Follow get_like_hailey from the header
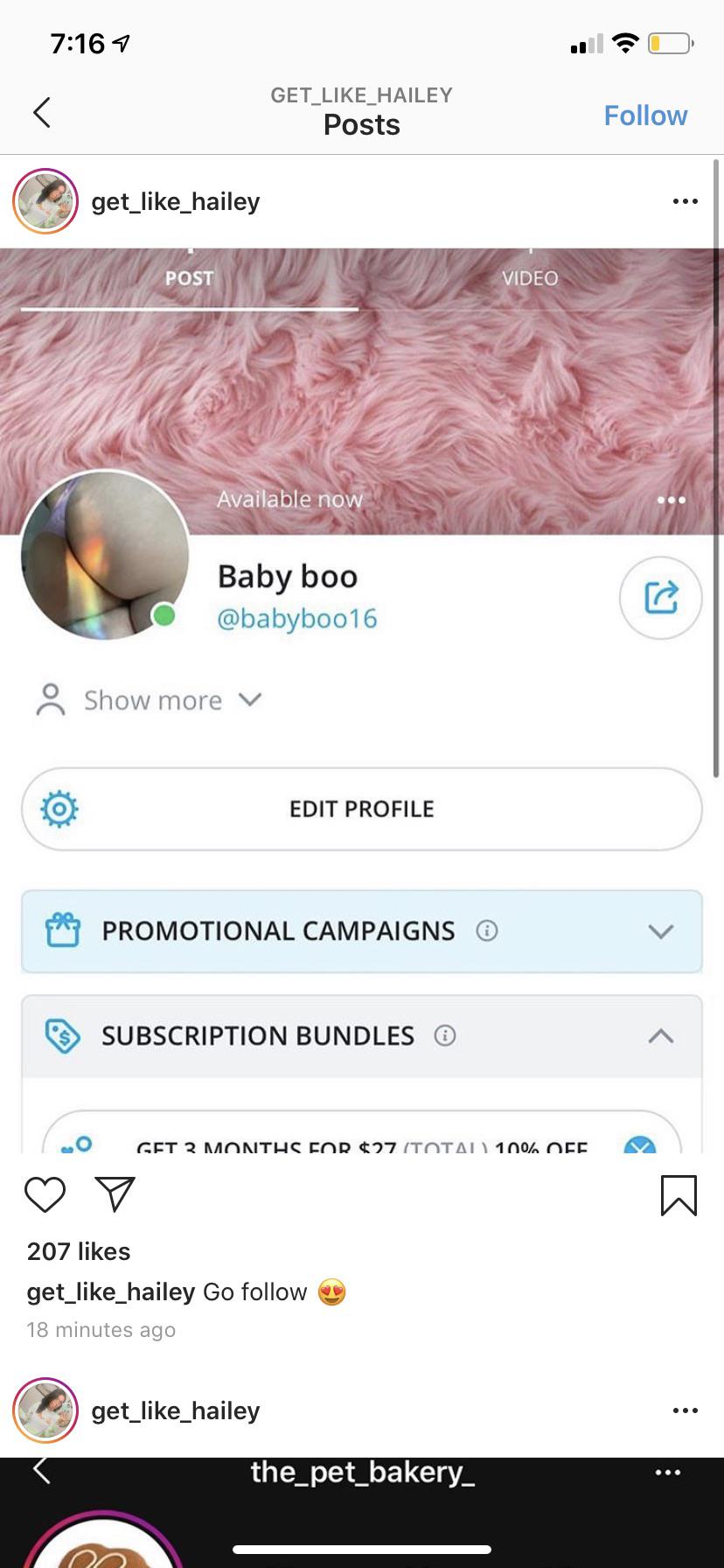Screen dimensions: 724x1568 click(645, 115)
